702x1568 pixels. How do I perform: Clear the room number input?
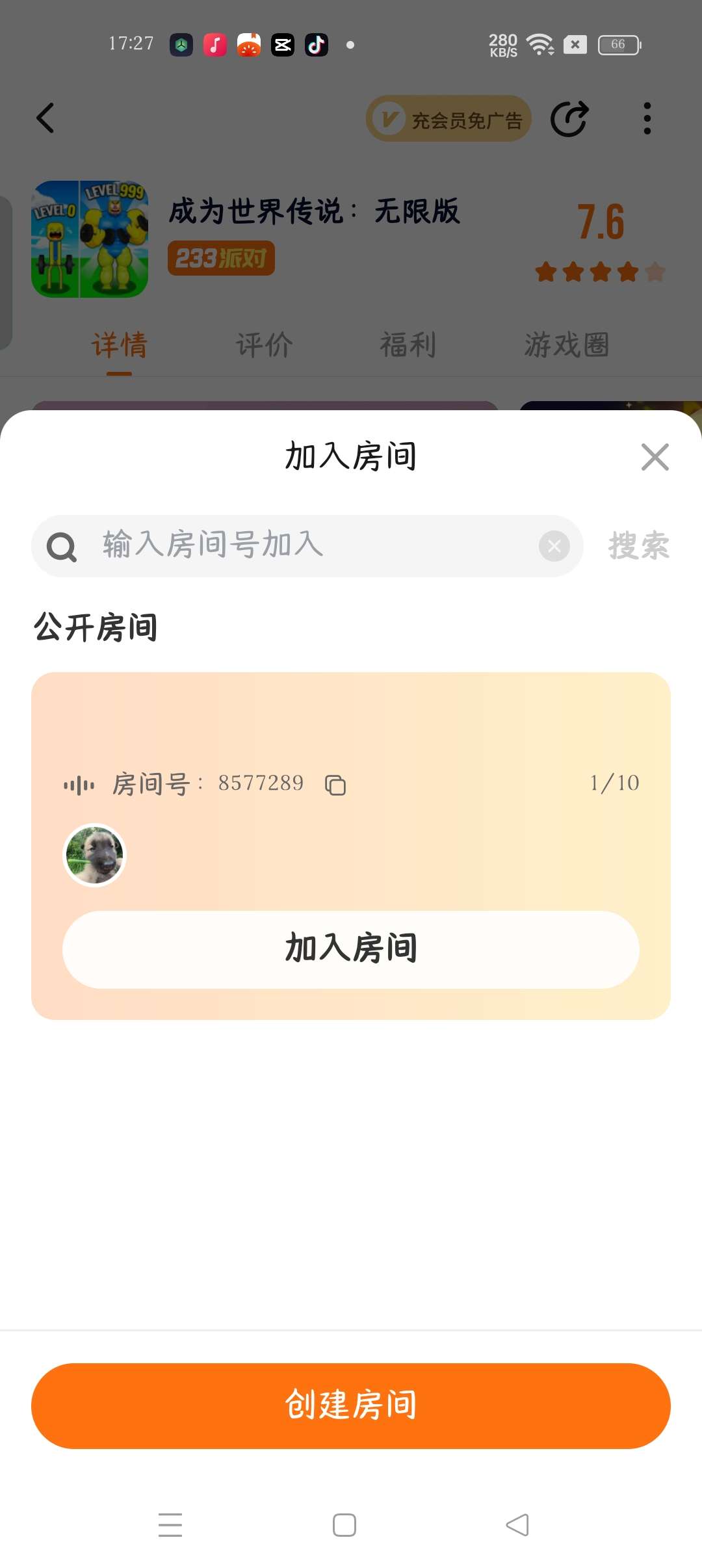pos(554,546)
